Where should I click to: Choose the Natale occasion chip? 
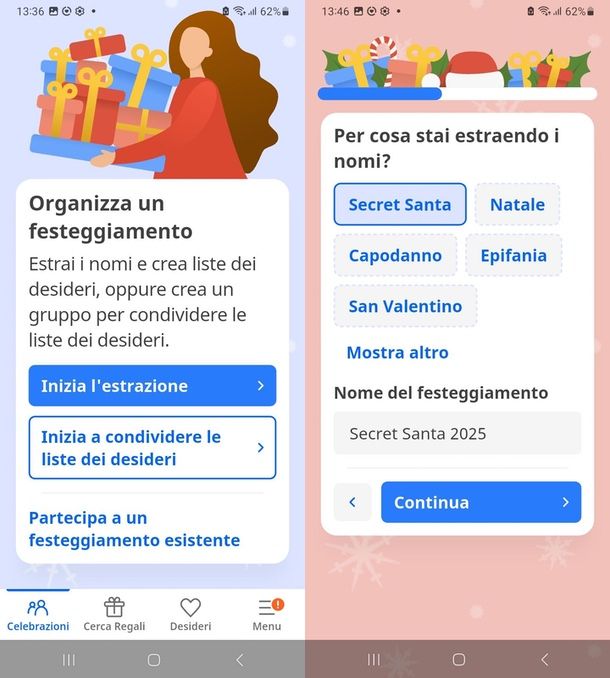[517, 204]
